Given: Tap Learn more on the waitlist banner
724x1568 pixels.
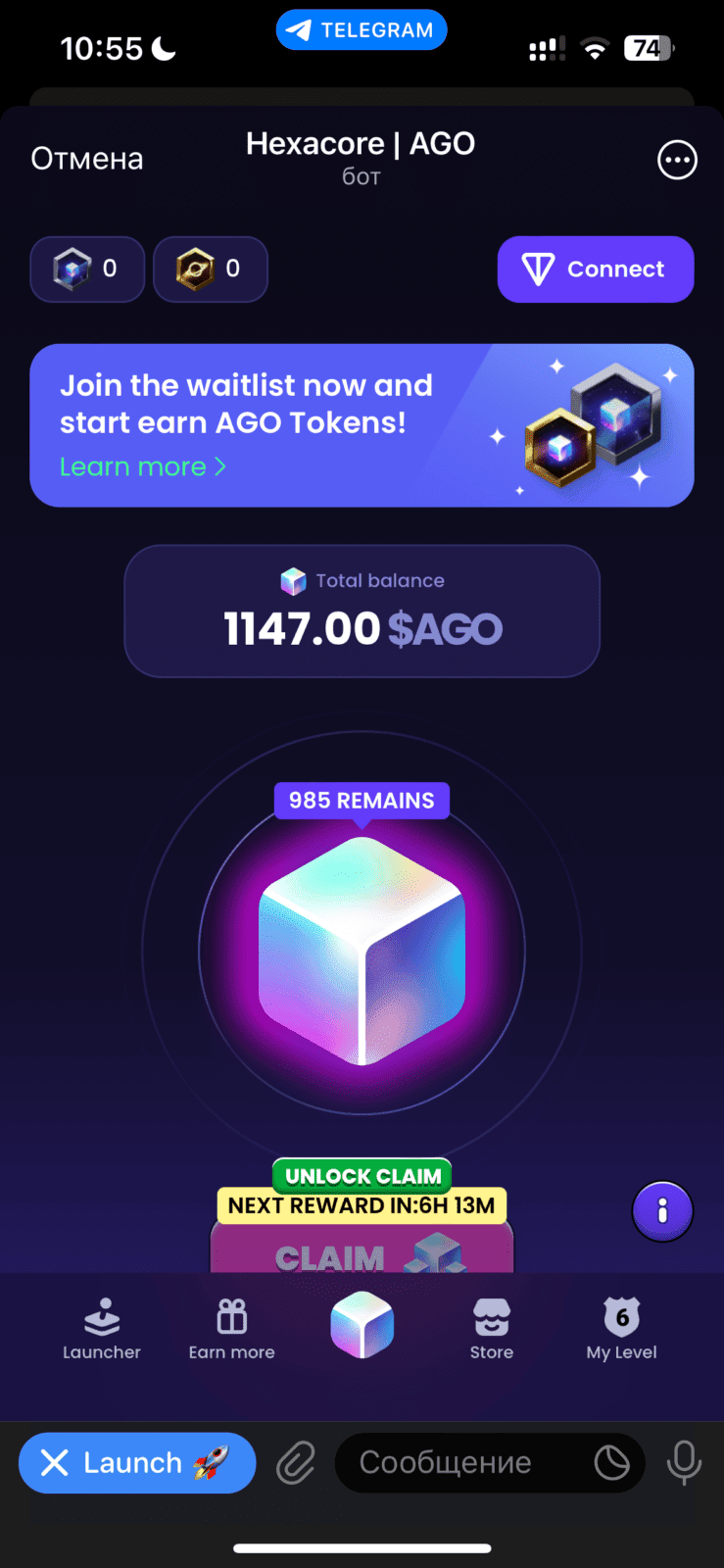Looking at the screenshot, I should pyautogui.click(x=143, y=467).
